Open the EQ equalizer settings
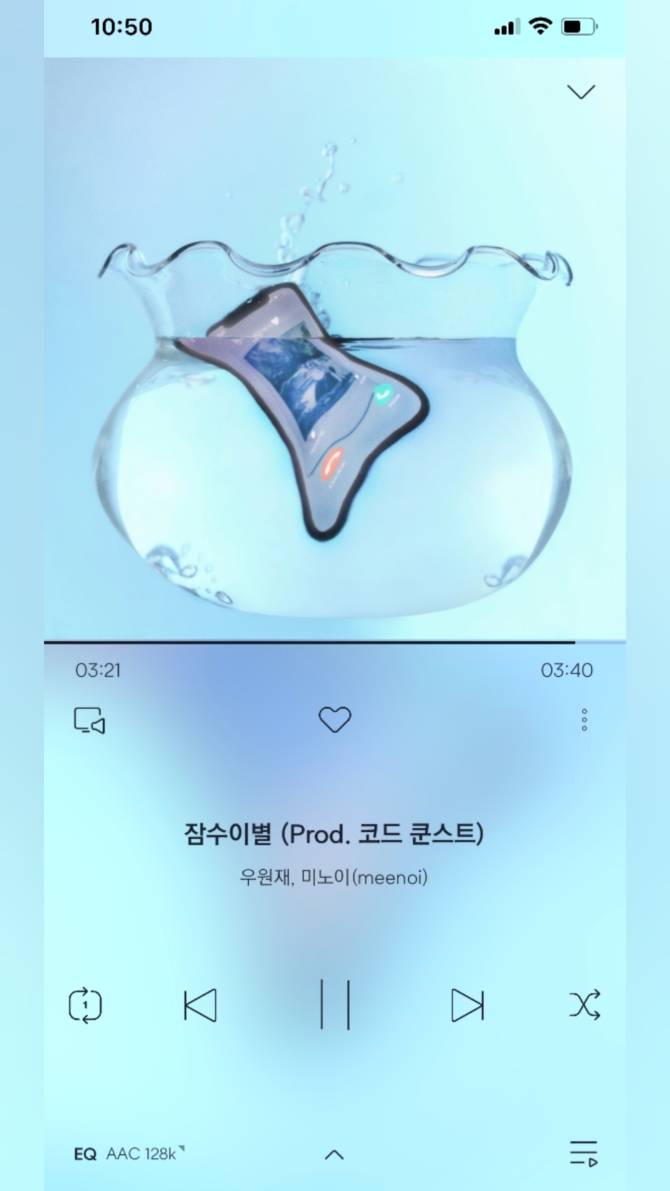Image resolution: width=670 pixels, height=1191 pixels. pyautogui.click(x=85, y=1153)
